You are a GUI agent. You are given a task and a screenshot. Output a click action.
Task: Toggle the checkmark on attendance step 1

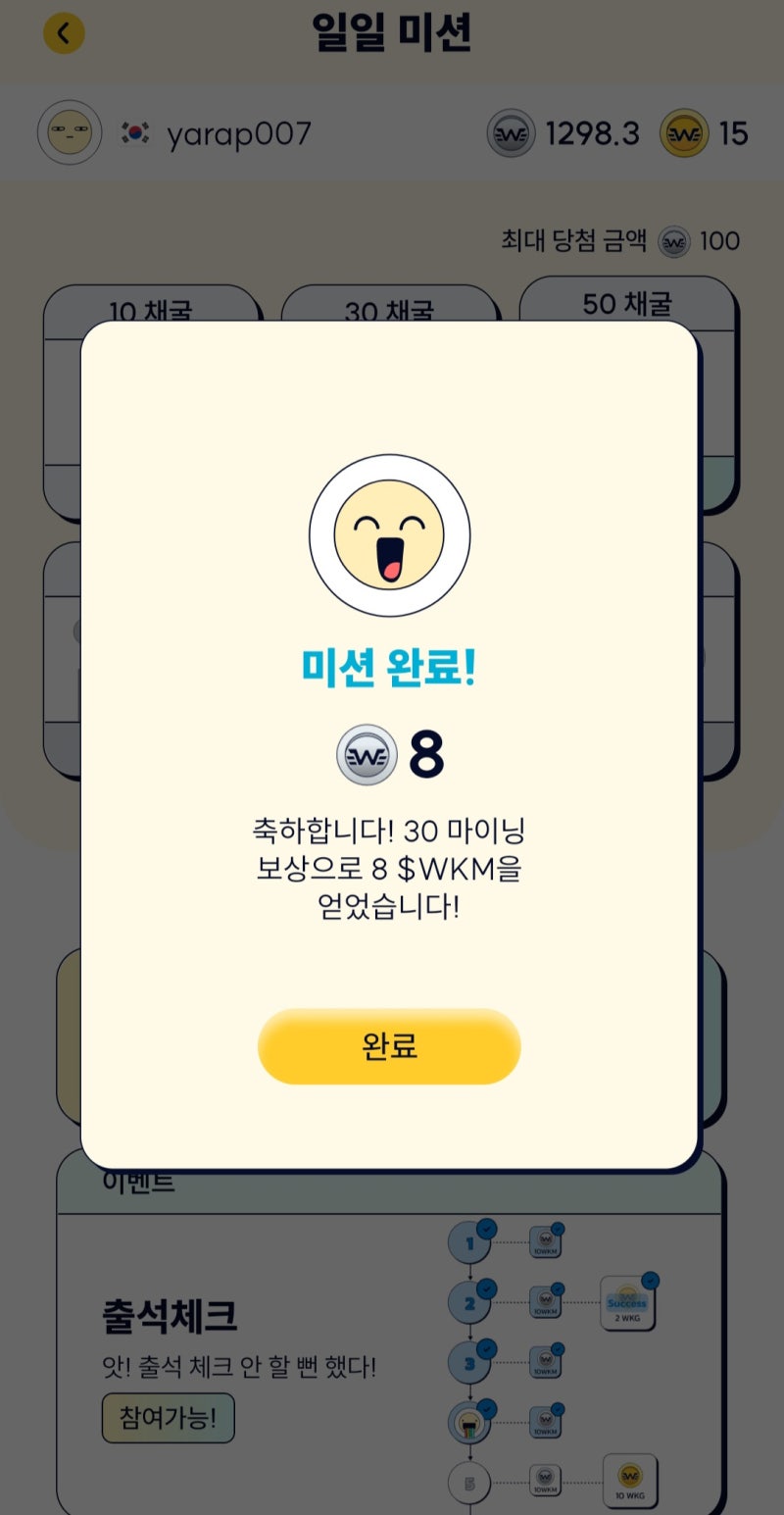tap(487, 1229)
